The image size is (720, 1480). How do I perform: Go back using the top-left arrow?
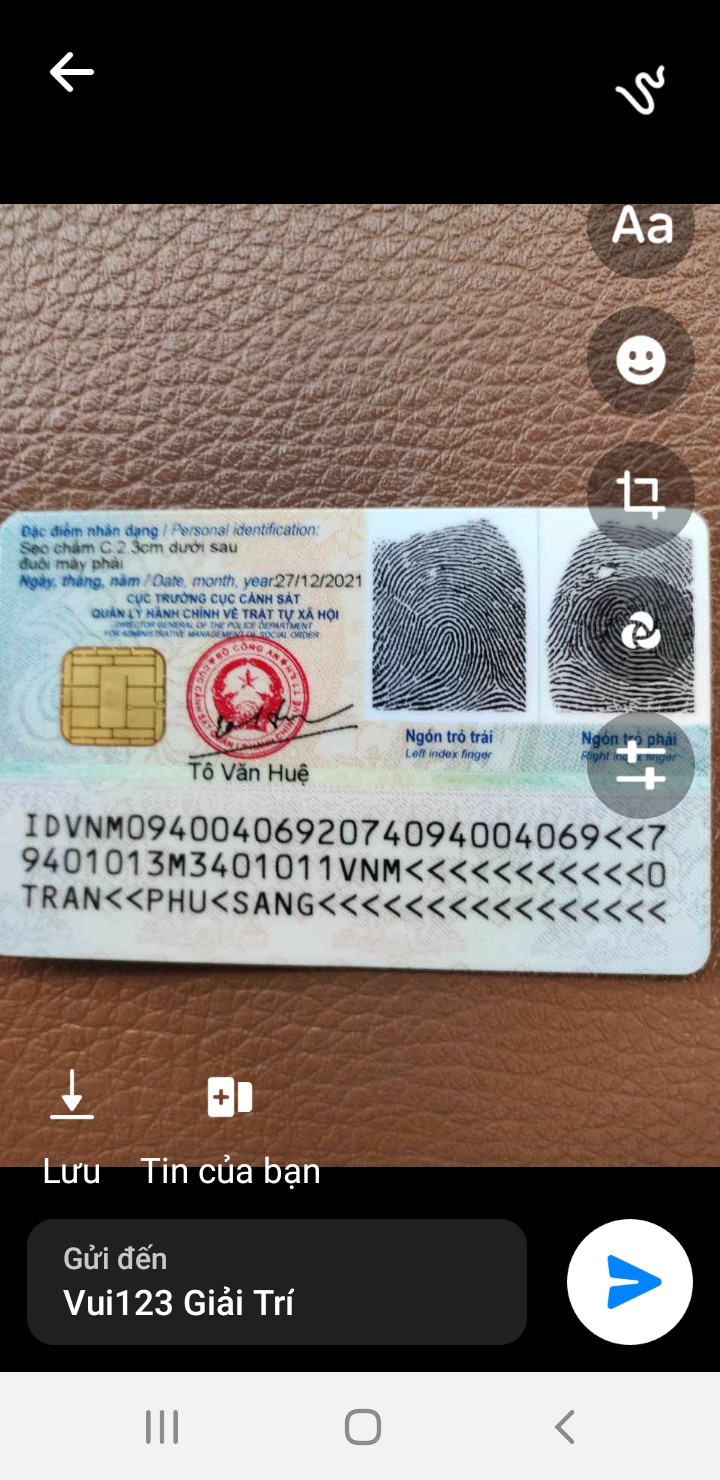coord(72,72)
